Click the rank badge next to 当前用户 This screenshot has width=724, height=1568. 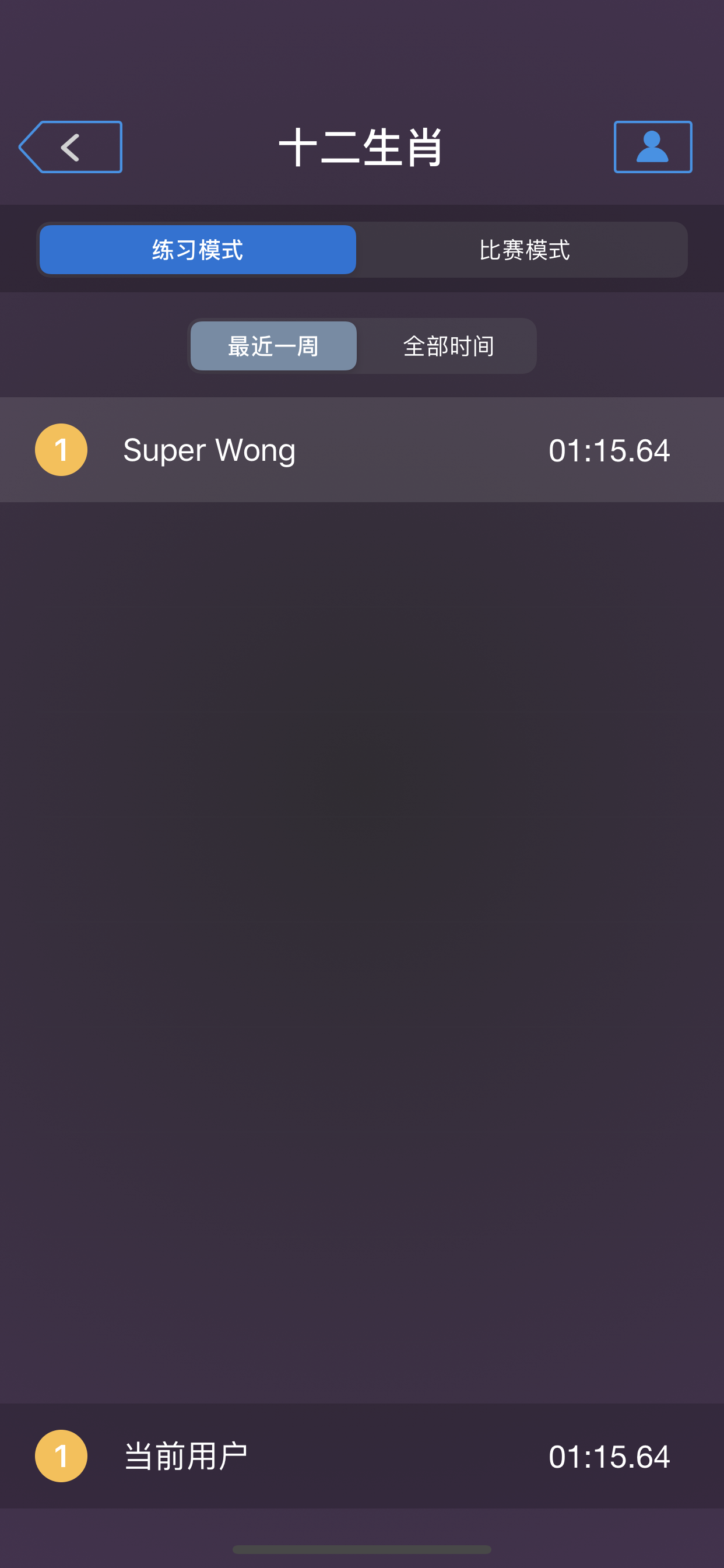coord(61,1455)
